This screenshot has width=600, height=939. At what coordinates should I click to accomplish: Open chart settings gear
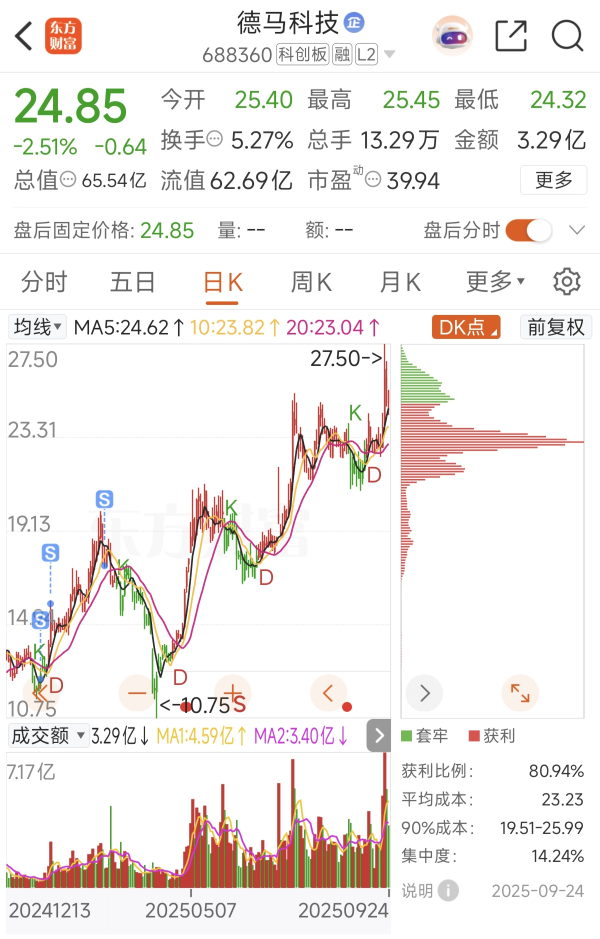[x=567, y=282]
